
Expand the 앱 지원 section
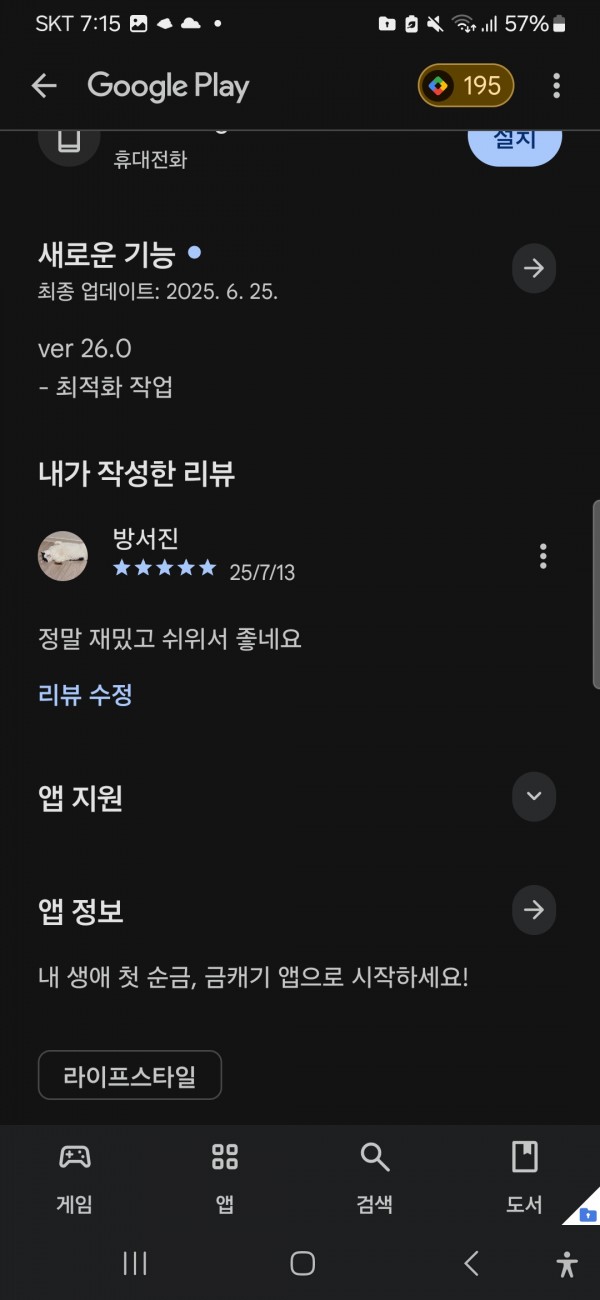coord(534,796)
